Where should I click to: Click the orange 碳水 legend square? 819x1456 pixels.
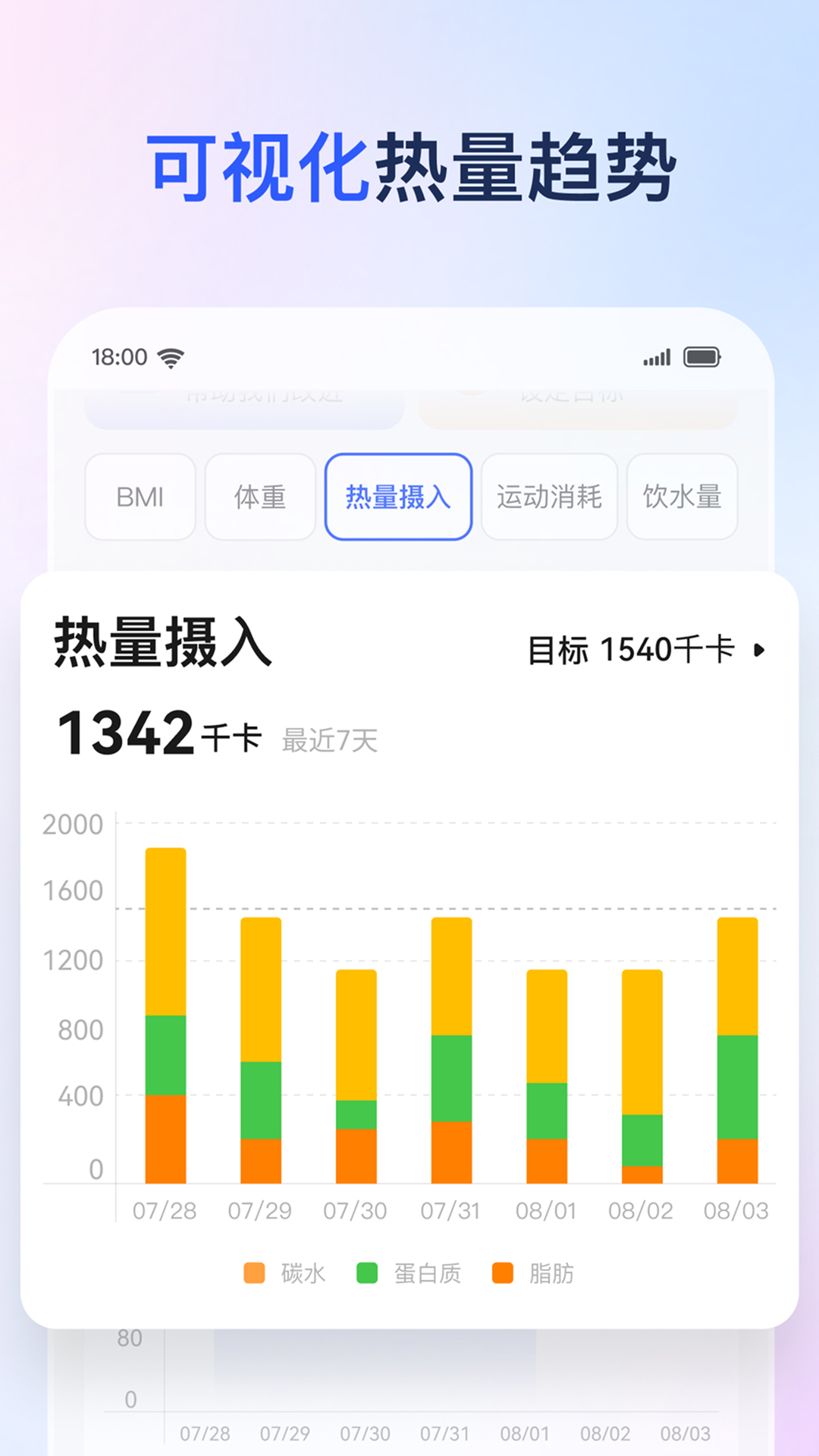(x=253, y=1273)
